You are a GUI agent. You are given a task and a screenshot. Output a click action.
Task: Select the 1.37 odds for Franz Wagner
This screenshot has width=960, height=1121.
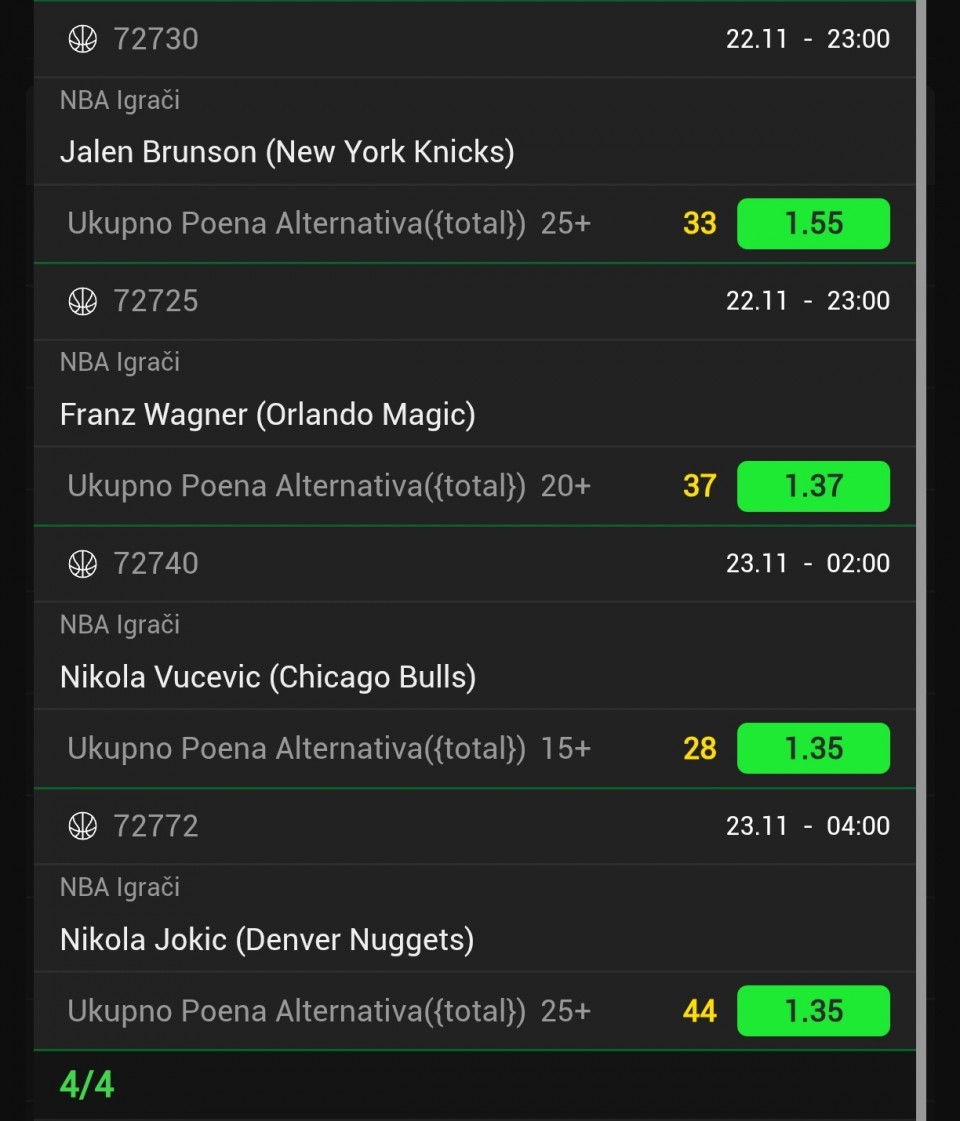(813, 486)
